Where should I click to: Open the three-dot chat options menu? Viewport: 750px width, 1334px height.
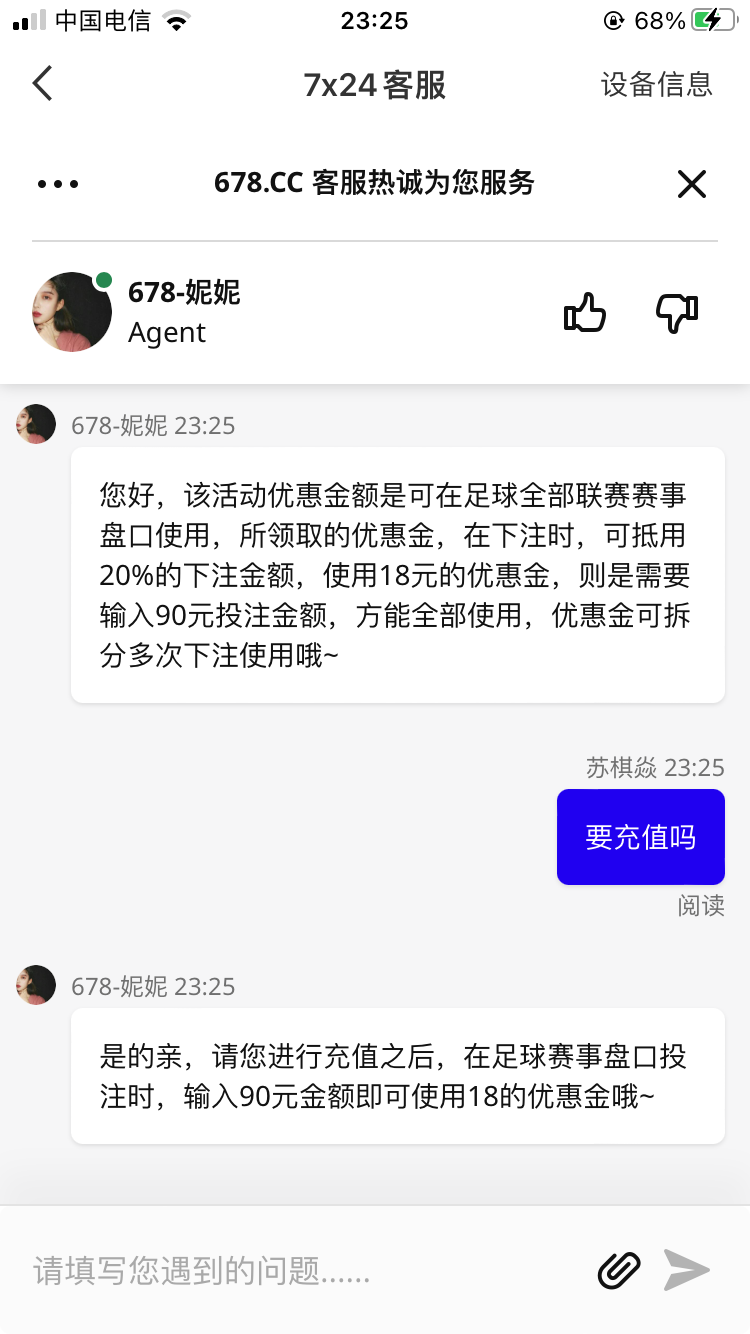tap(58, 184)
